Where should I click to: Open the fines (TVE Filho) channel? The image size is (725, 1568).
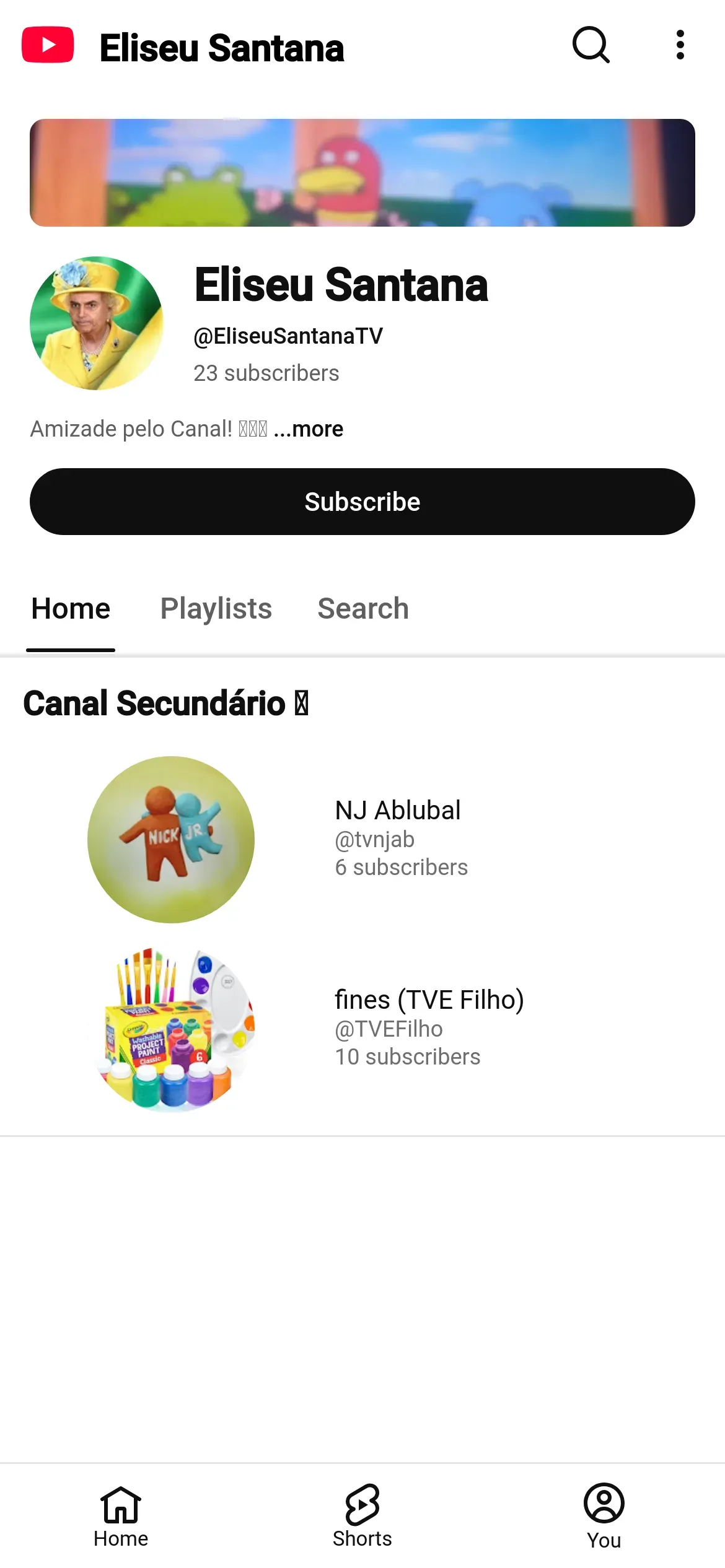click(362, 1028)
